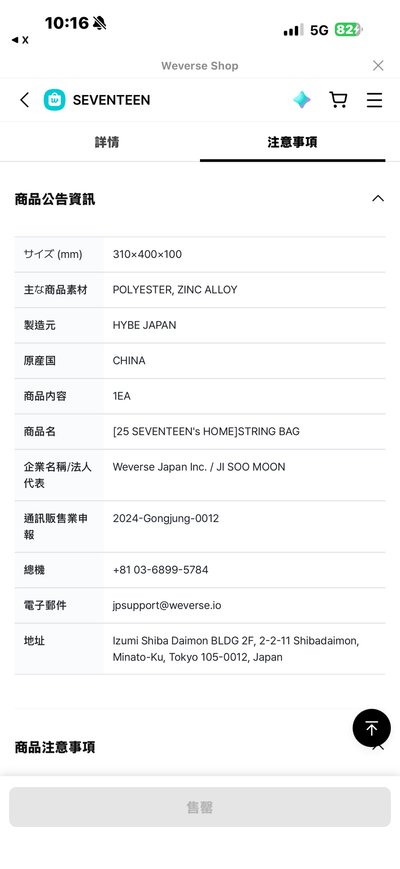Return to previous app via X shortcut
The image size is (400, 869).
click(x=20, y=40)
